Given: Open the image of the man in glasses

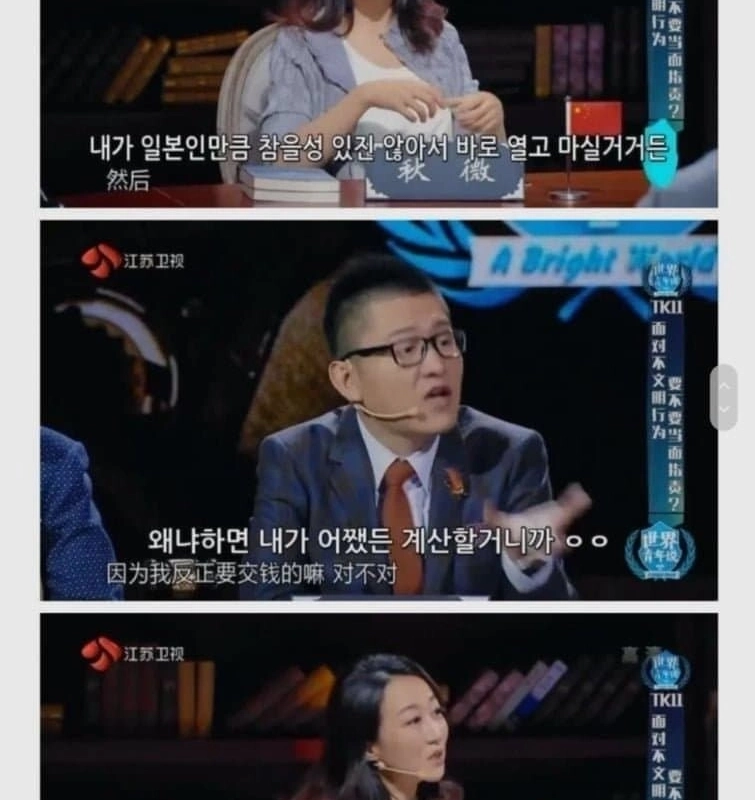Looking at the screenshot, I should [378, 410].
